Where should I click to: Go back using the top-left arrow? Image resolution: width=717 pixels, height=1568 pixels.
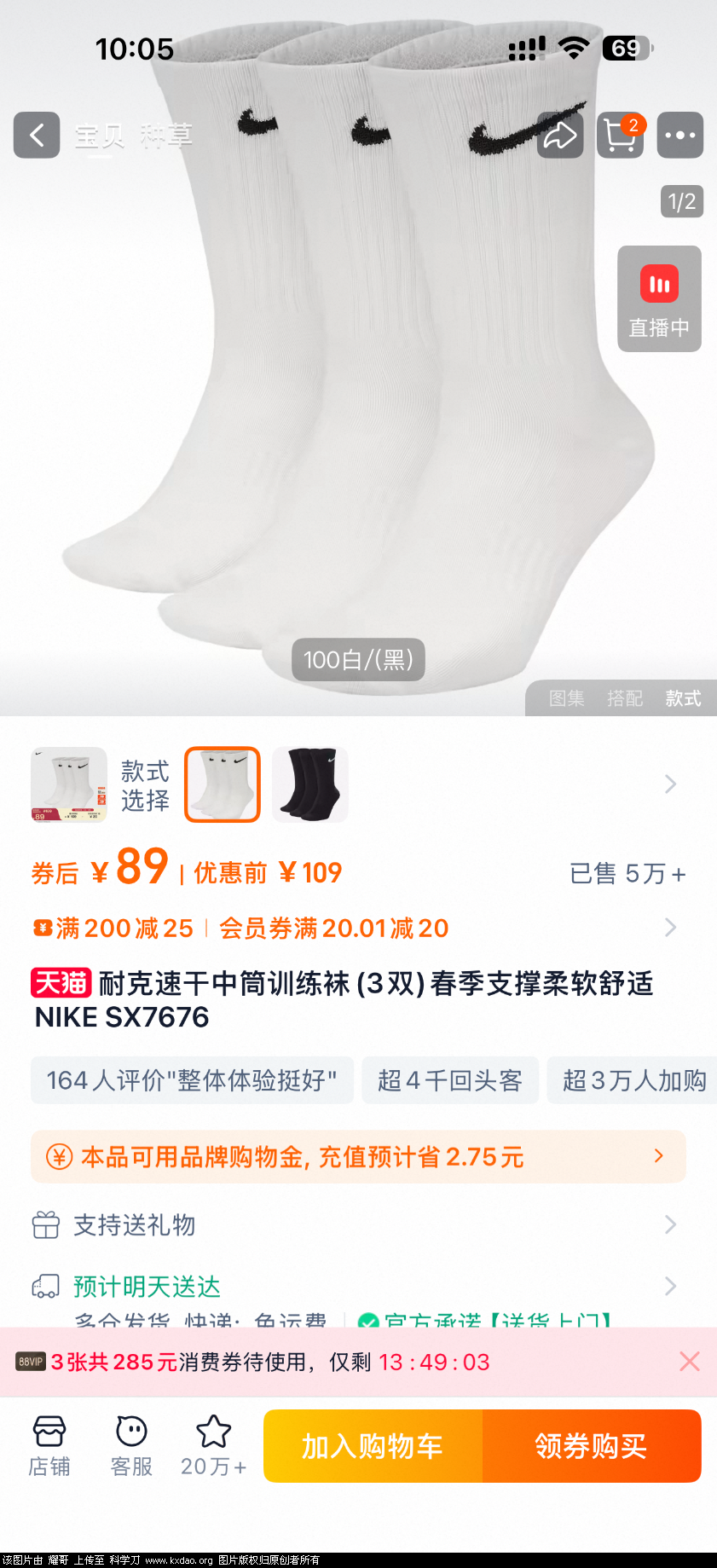[37, 135]
